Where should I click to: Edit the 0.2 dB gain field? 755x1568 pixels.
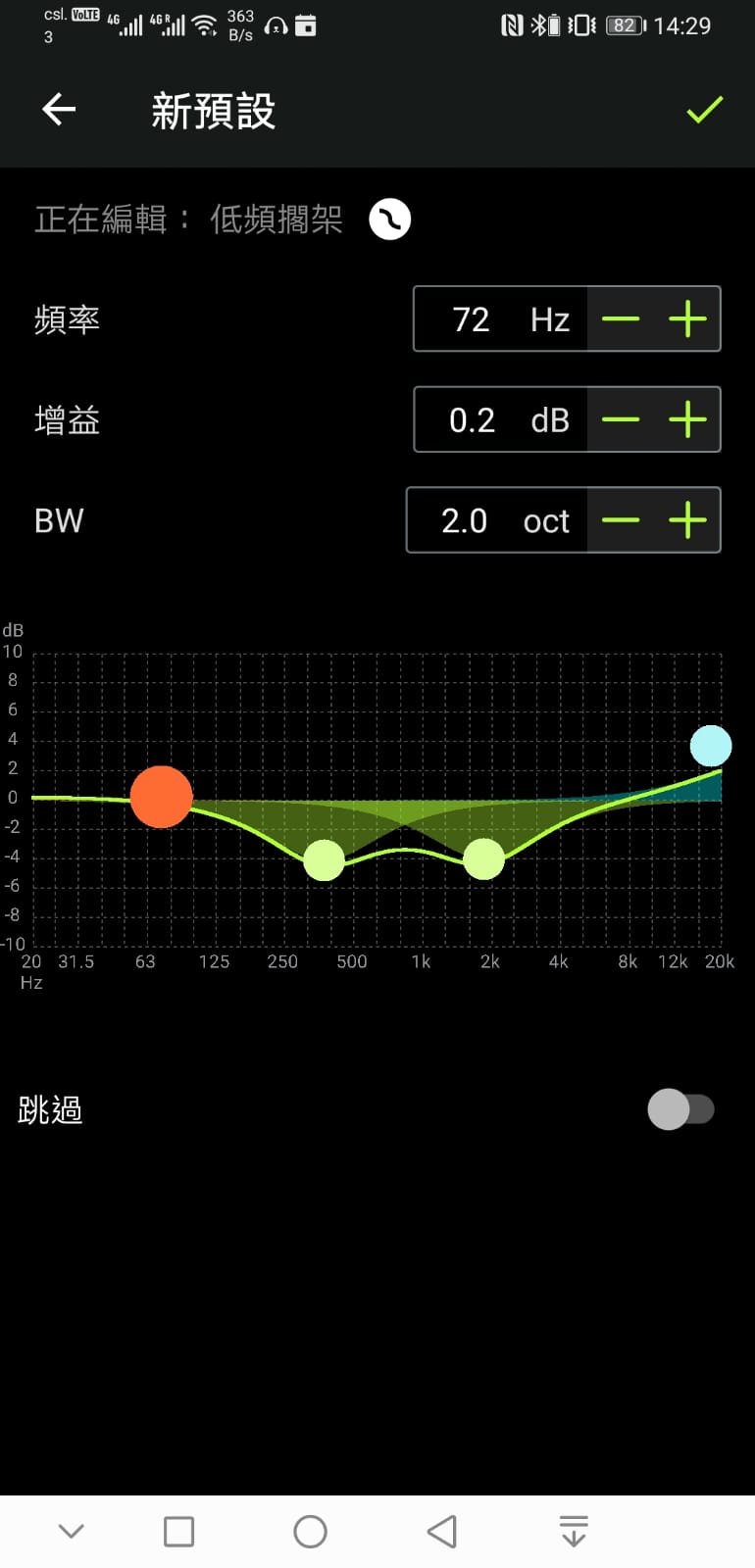(x=501, y=419)
